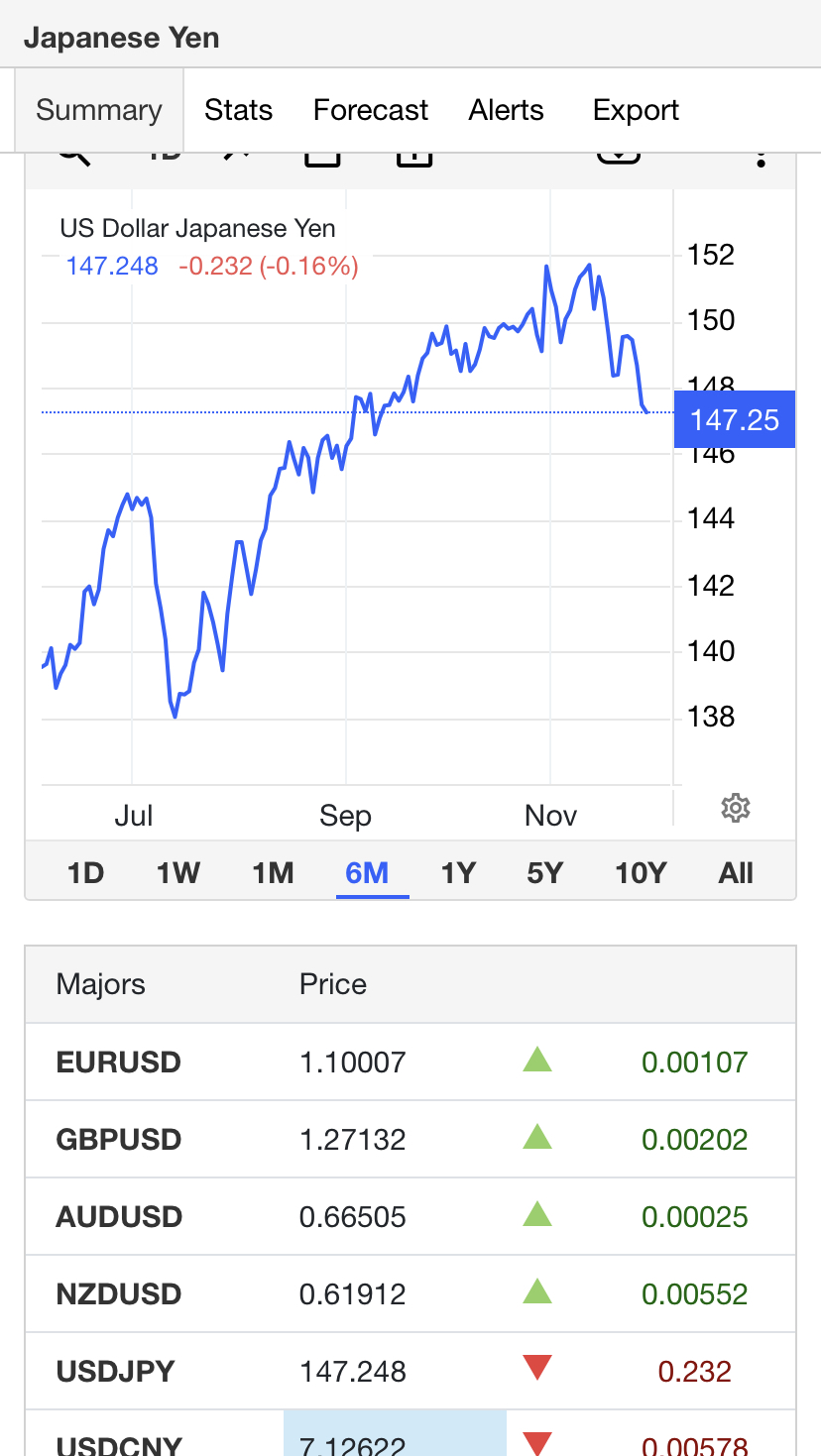Screen dimensions: 821x1456
Task: Open the chart overflow menu
Action: click(761, 159)
